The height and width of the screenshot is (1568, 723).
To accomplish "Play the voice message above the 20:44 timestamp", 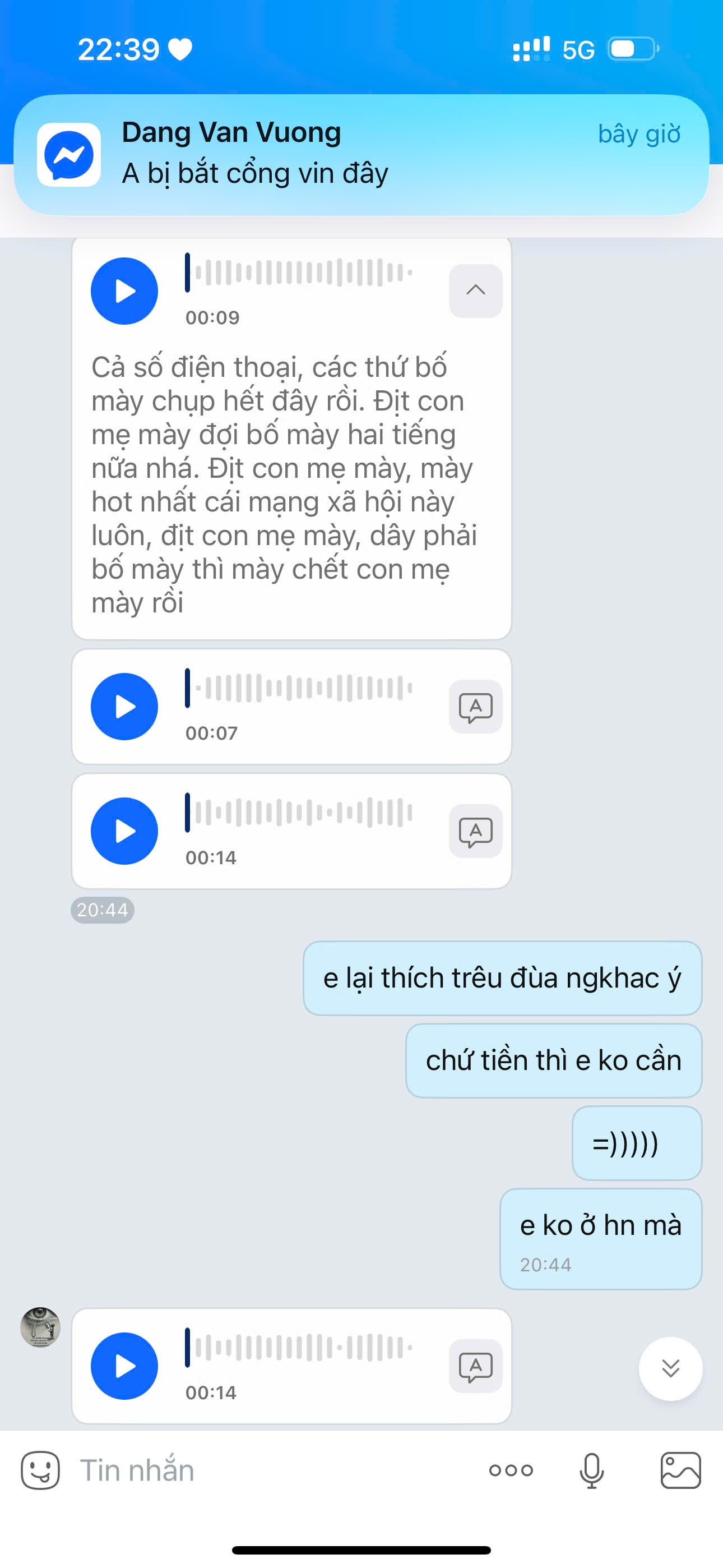I will tap(124, 831).
